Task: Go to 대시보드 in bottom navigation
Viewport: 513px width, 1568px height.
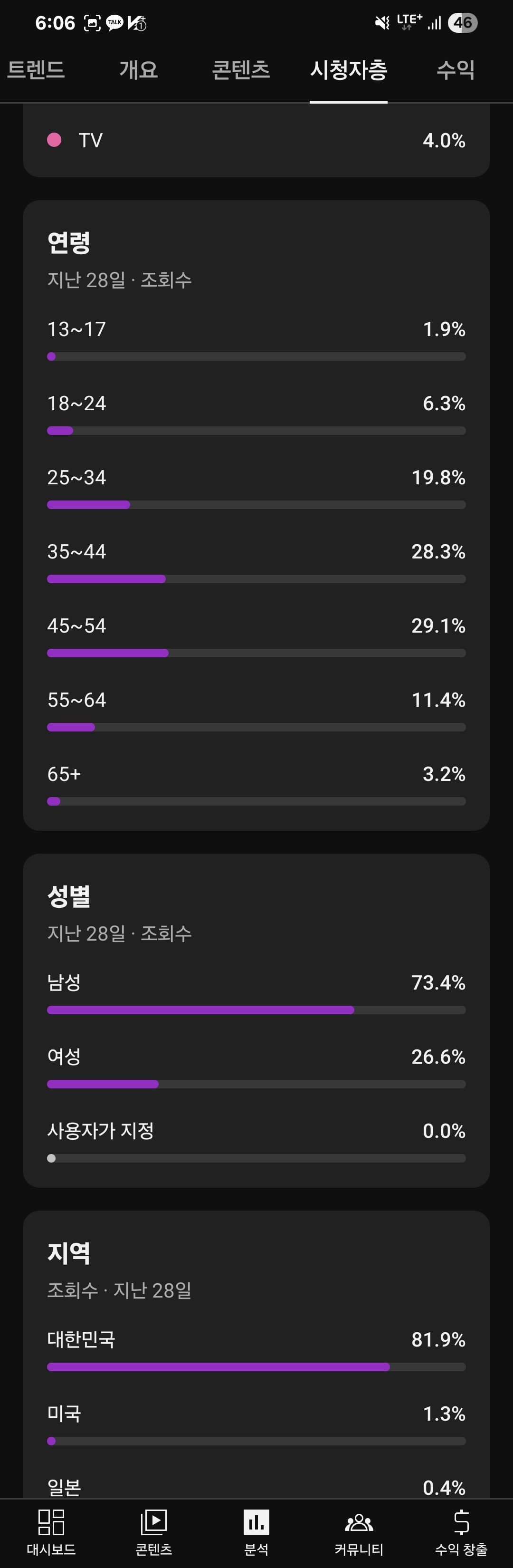Action: 51,1533
